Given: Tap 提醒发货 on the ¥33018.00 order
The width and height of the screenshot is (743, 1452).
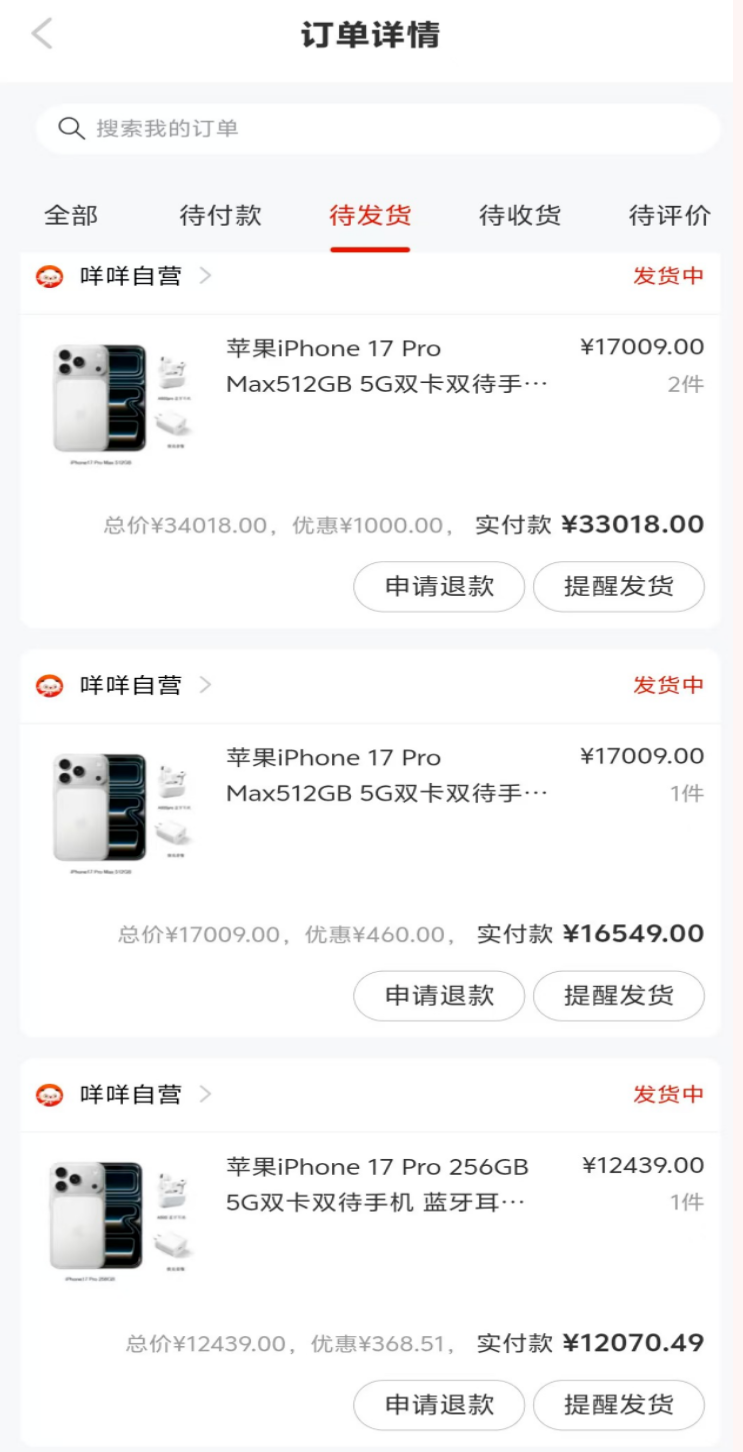Looking at the screenshot, I should pos(618,587).
